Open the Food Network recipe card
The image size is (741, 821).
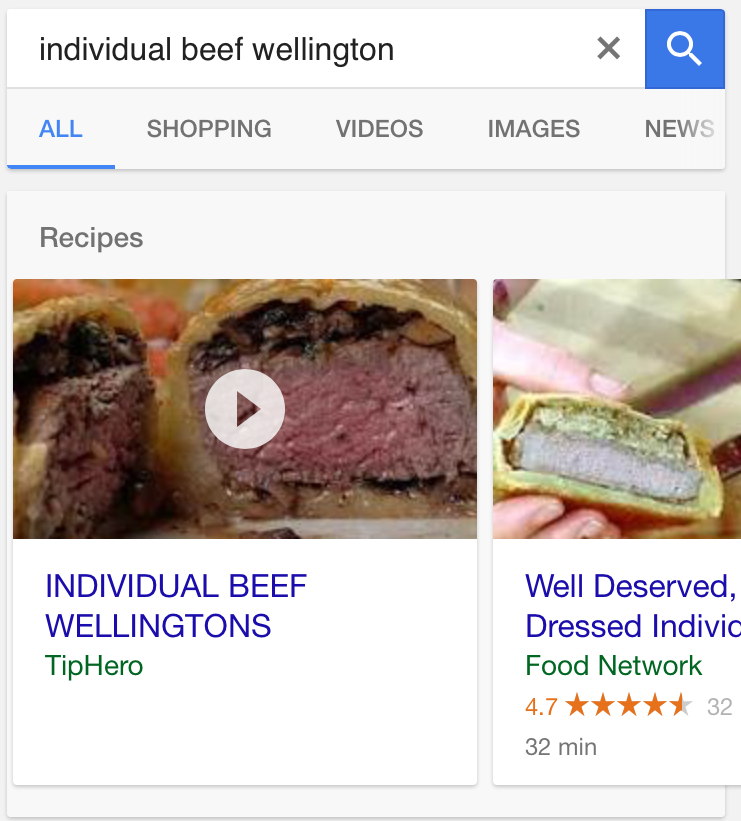point(630,606)
